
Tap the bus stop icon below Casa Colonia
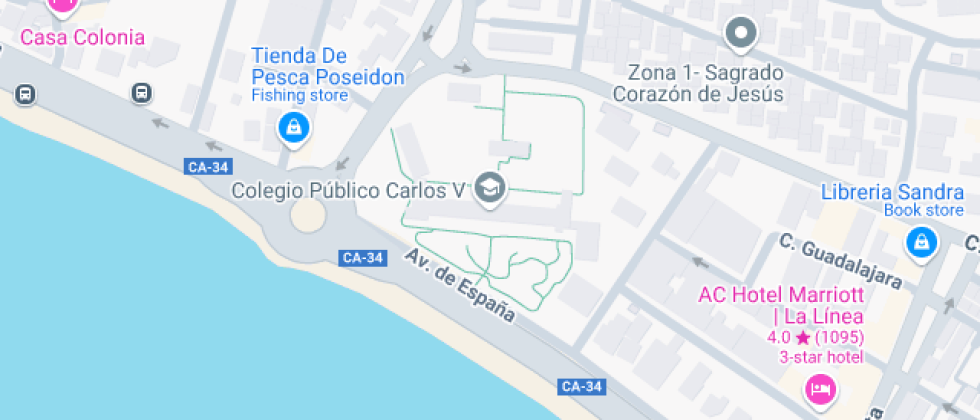coord(142,93)
